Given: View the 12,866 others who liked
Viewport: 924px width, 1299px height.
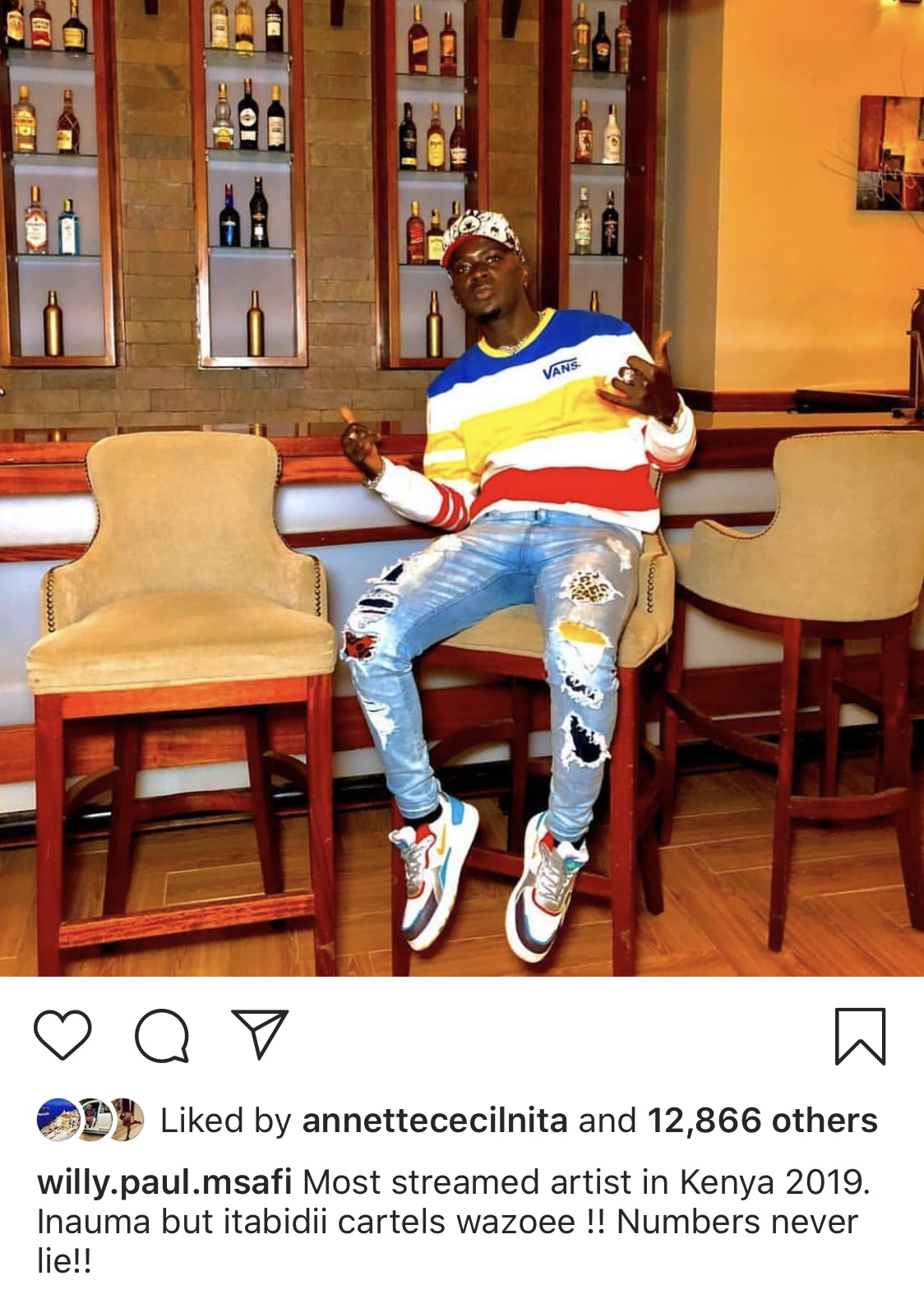Looking at the screenshot, I should click(762, 1121).
